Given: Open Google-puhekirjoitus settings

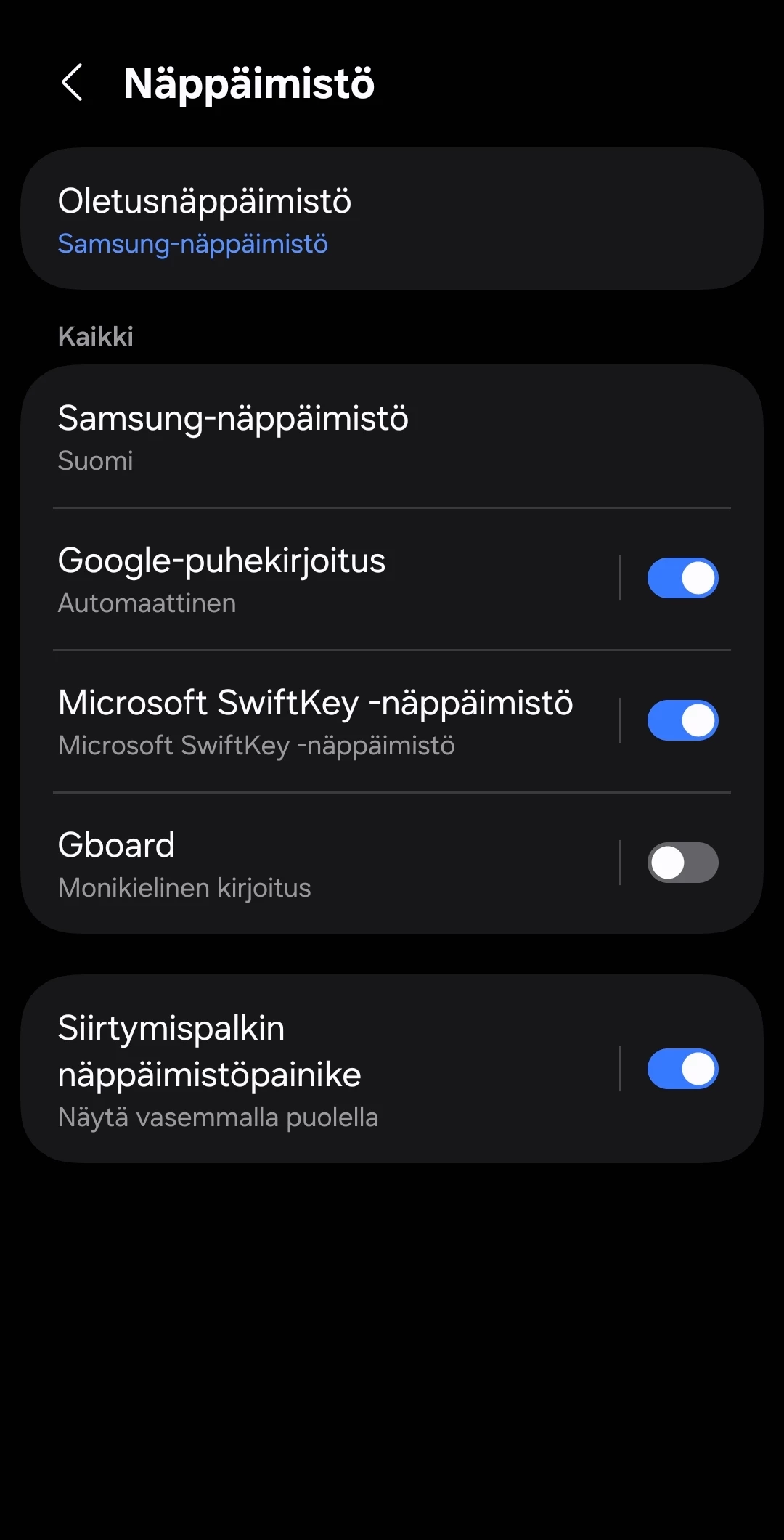Looking at the screenshot, I should click(x=327, y=579).
